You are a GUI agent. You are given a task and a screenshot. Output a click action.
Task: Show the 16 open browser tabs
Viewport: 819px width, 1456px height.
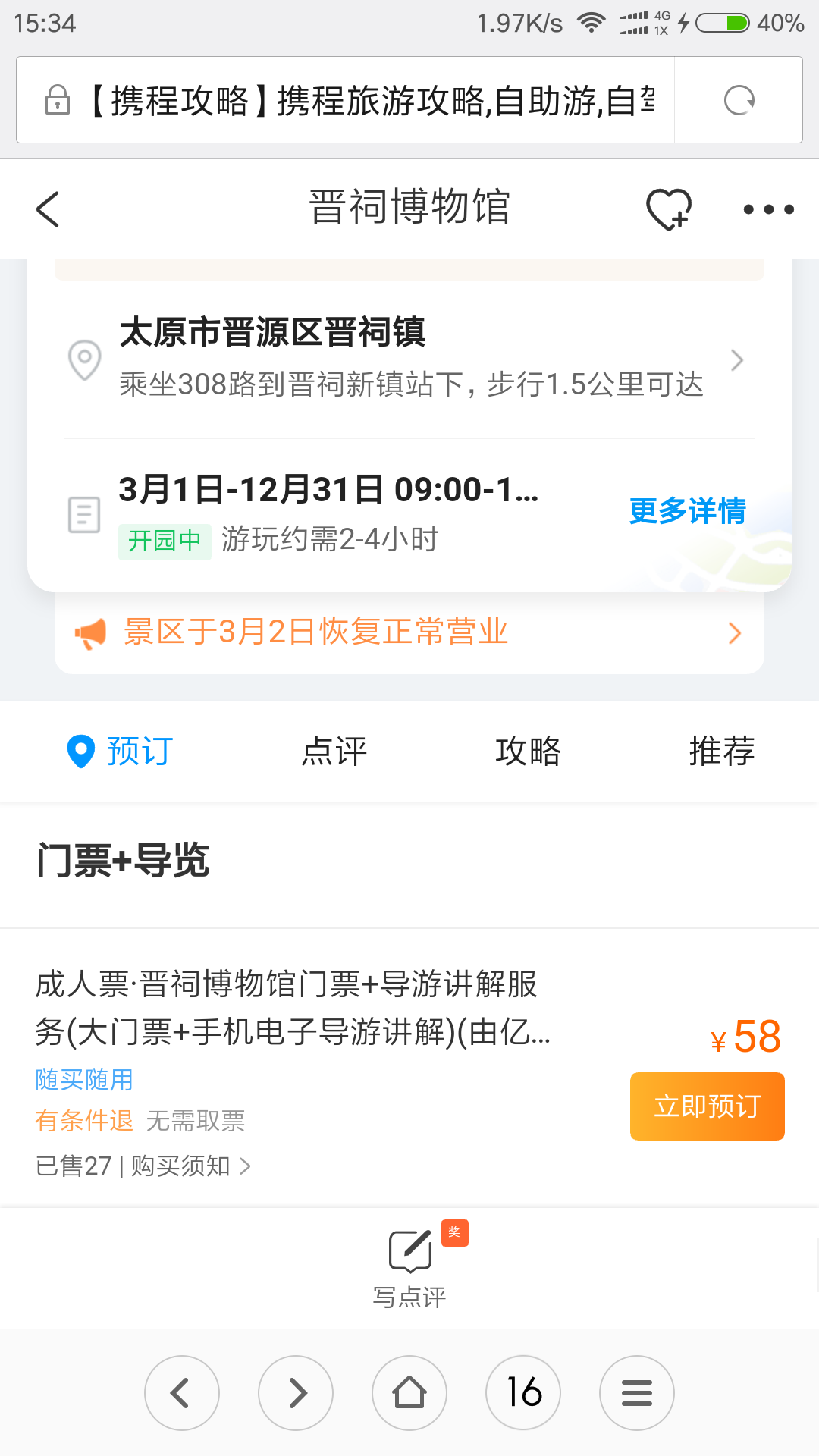[523, 1393]
